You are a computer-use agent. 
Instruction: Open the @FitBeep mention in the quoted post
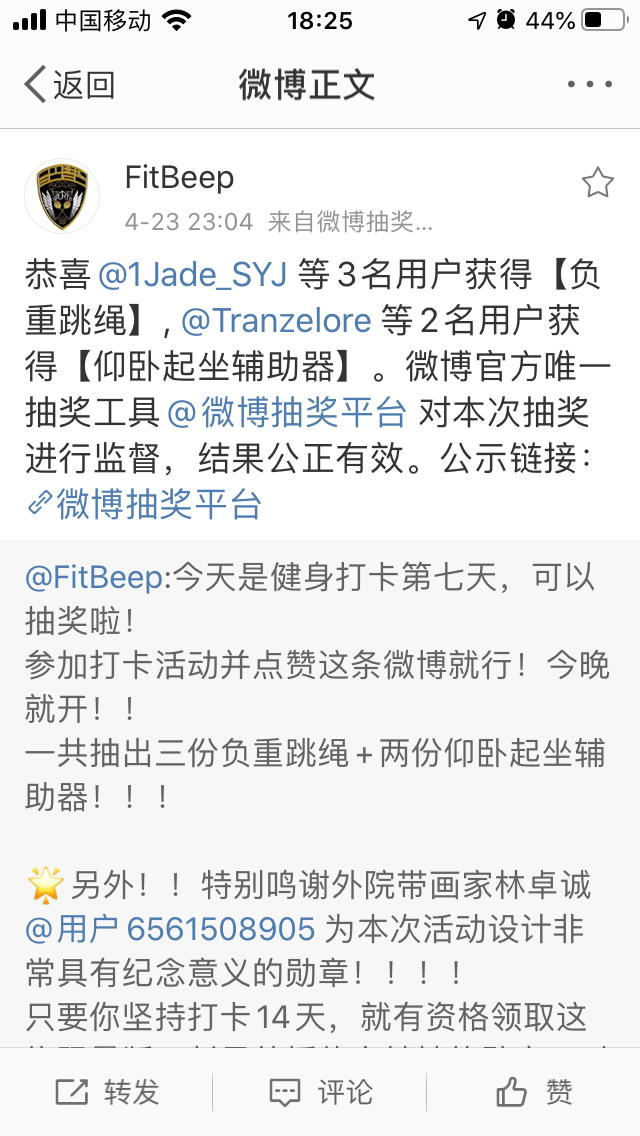98,577
